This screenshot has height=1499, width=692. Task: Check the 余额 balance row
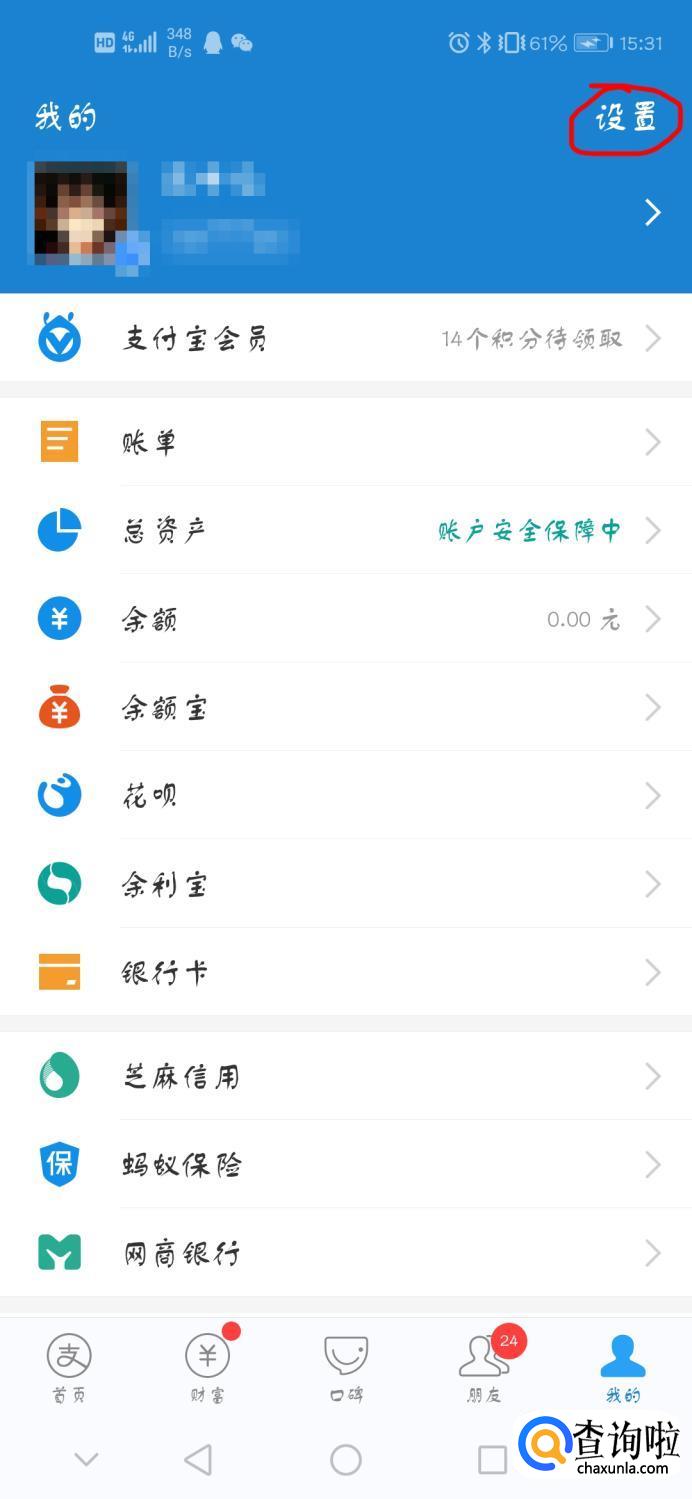pos(346,619)
